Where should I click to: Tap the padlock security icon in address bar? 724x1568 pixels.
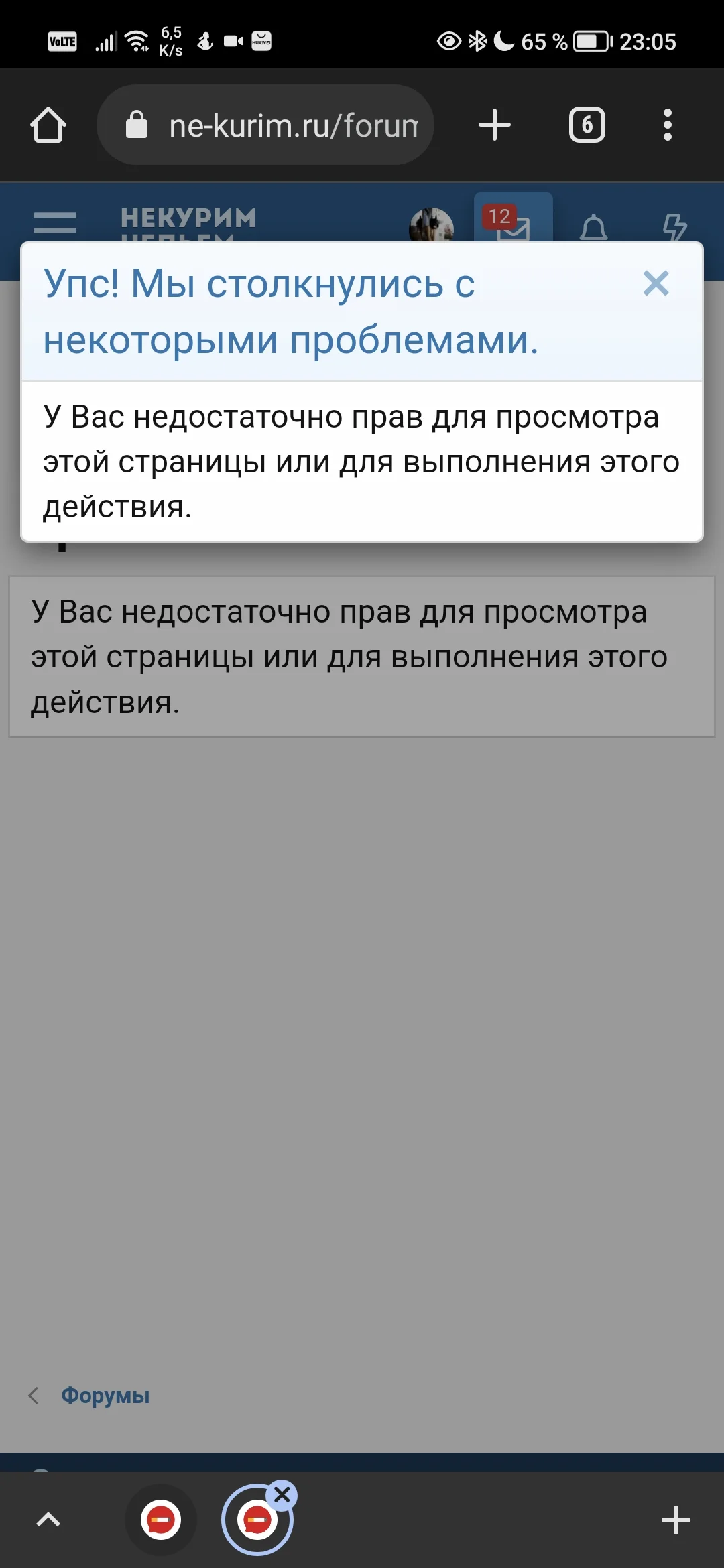coord(137,123)
